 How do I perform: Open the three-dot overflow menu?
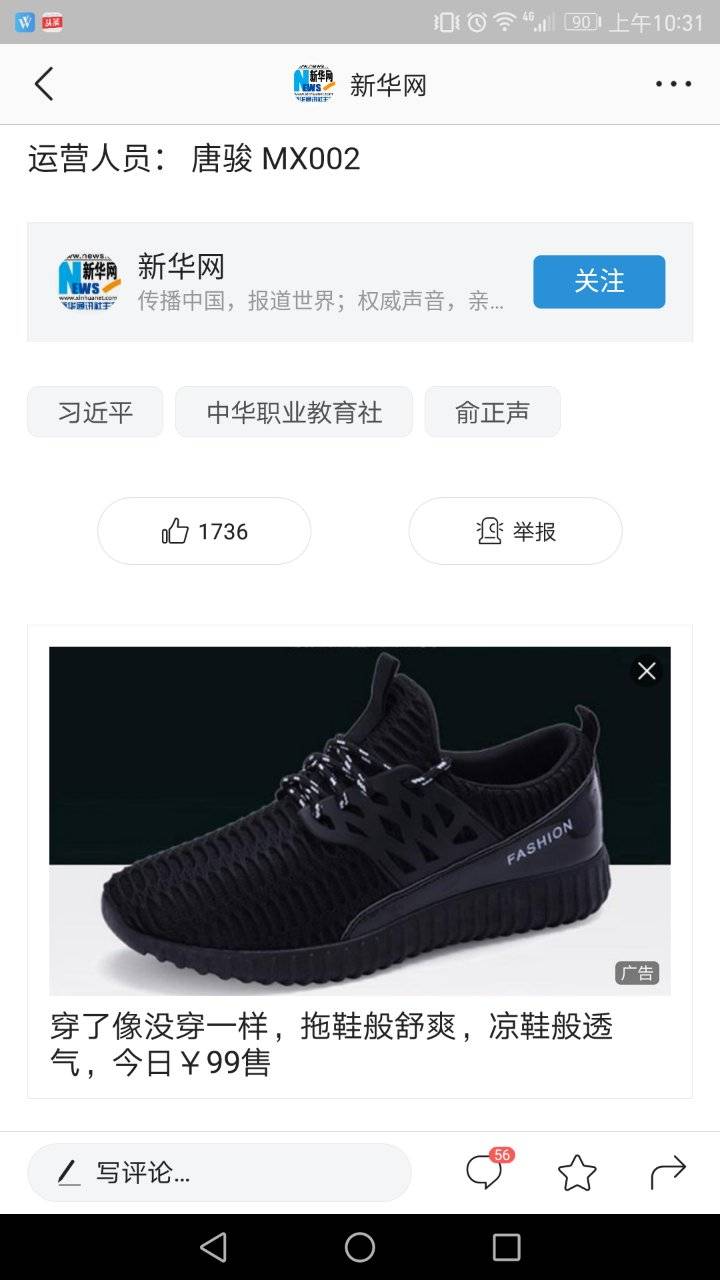click(673, 84)
